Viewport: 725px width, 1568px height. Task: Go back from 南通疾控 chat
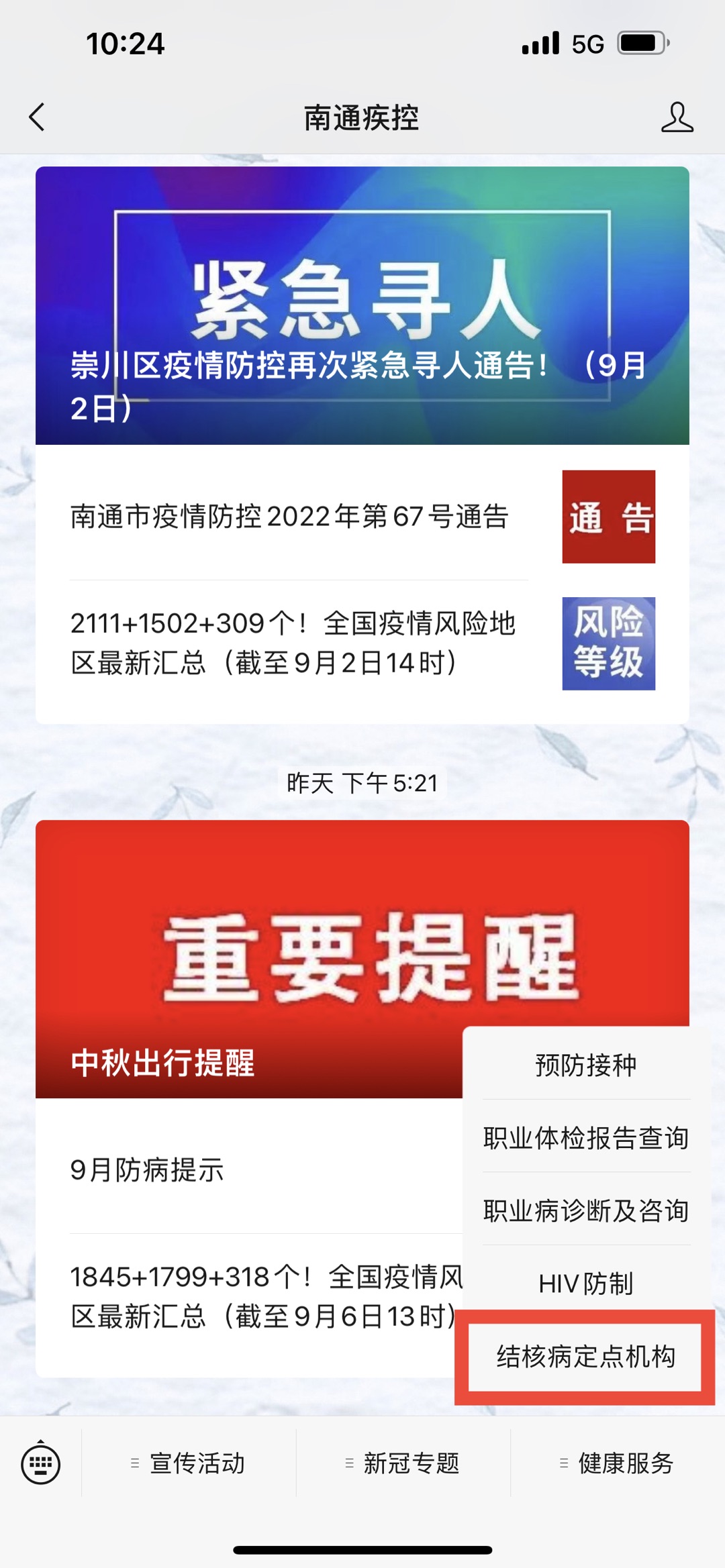tap(37, 117)
